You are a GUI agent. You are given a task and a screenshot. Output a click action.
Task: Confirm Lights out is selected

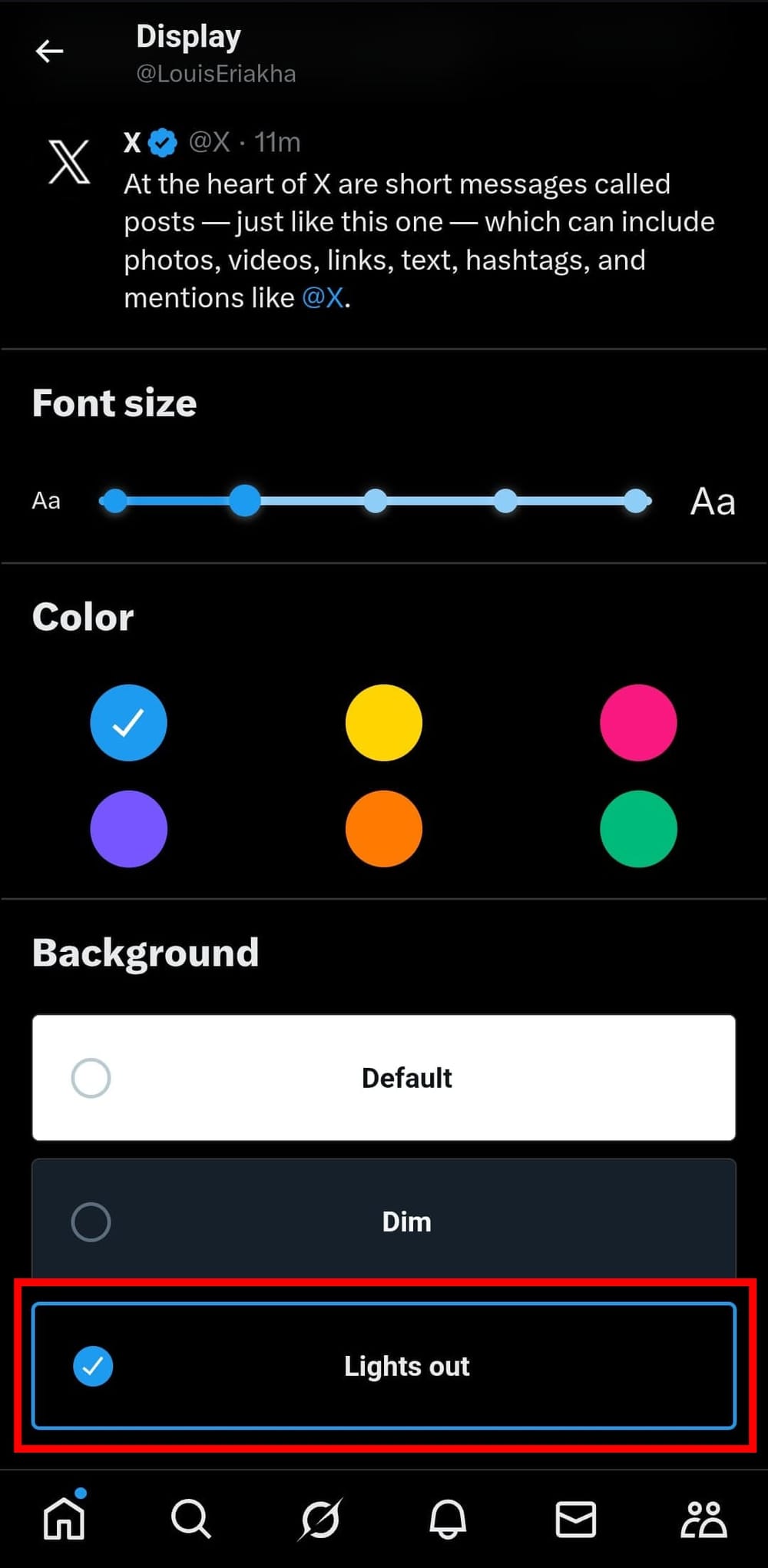[384, 1366]
